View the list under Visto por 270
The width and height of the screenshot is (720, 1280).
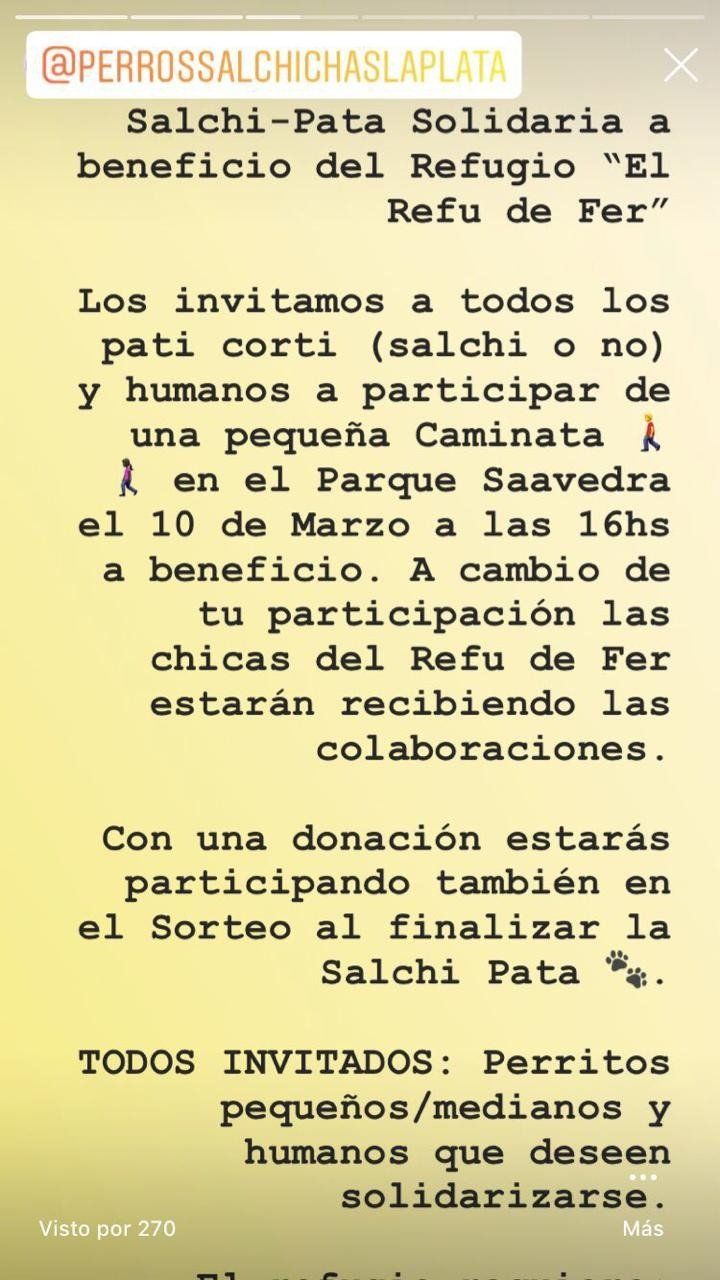coord(107,1228)
